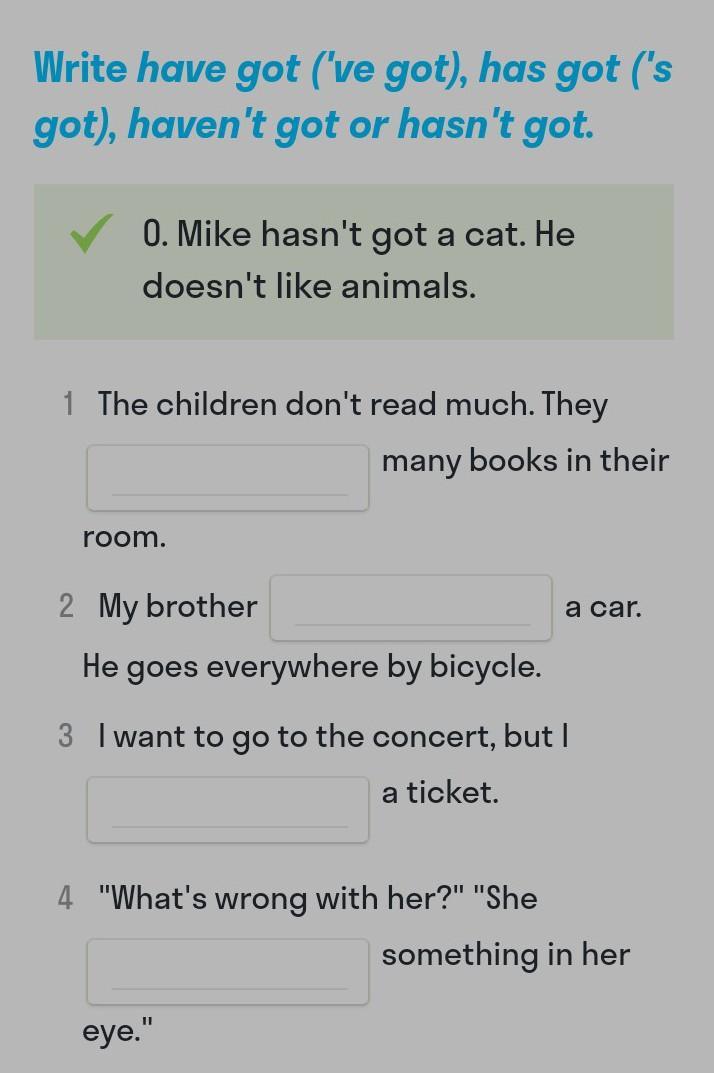
Task: Tap the blank before "something in her eye"
Action: [x=228, y=971]
